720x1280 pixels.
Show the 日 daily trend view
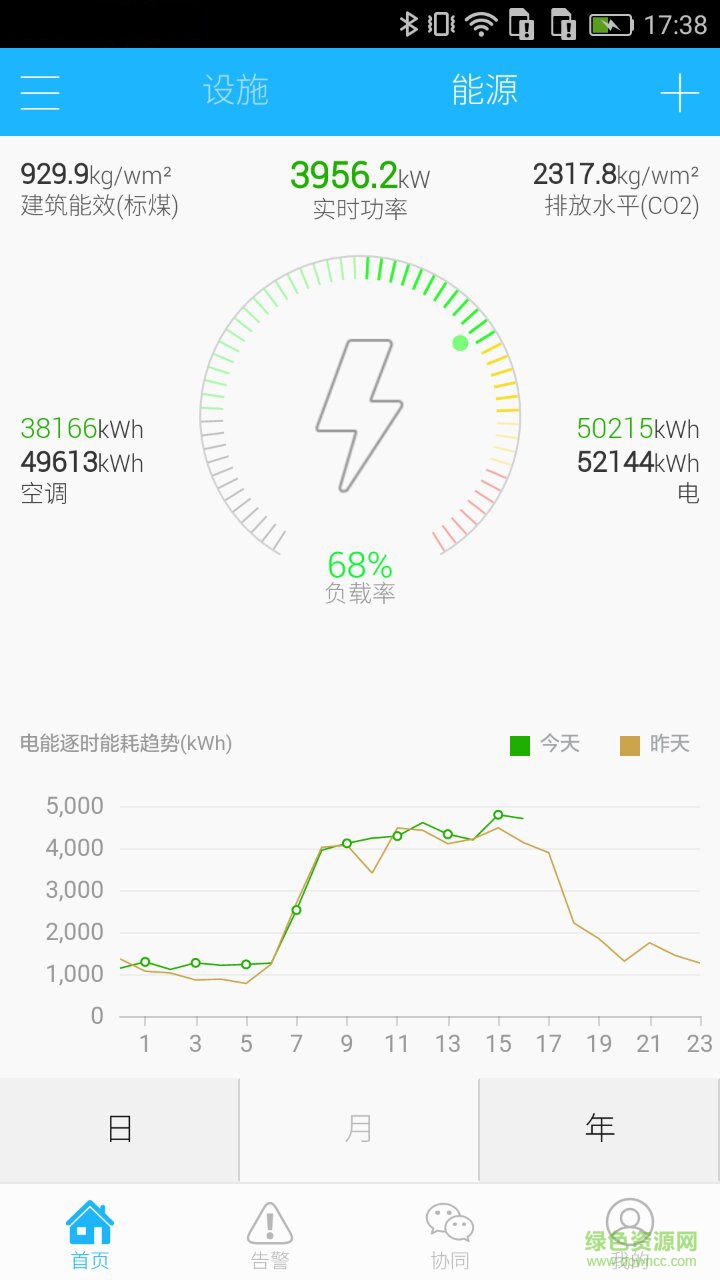tap(120, 1129)
